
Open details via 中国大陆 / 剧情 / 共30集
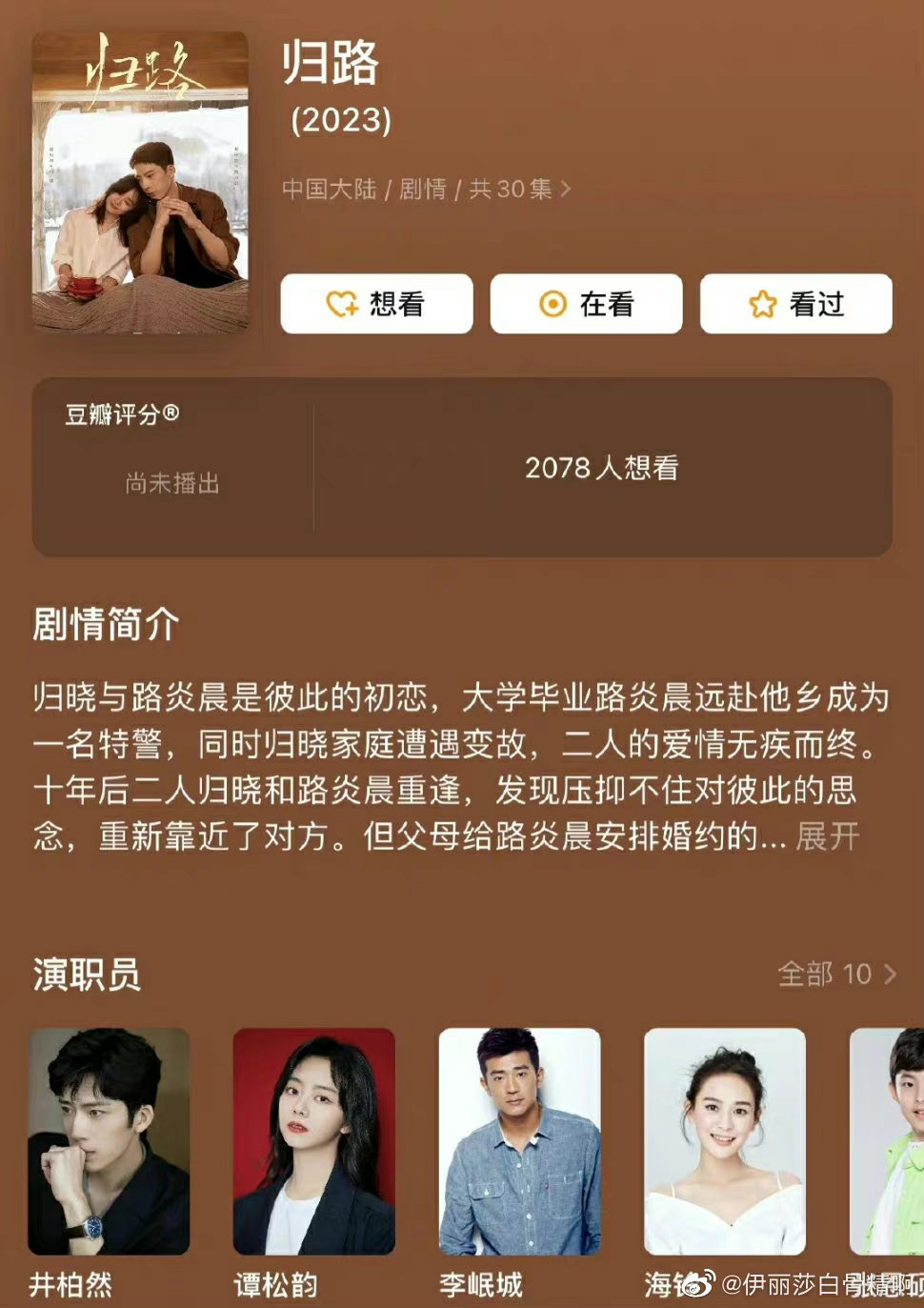[x=426, y=189]
